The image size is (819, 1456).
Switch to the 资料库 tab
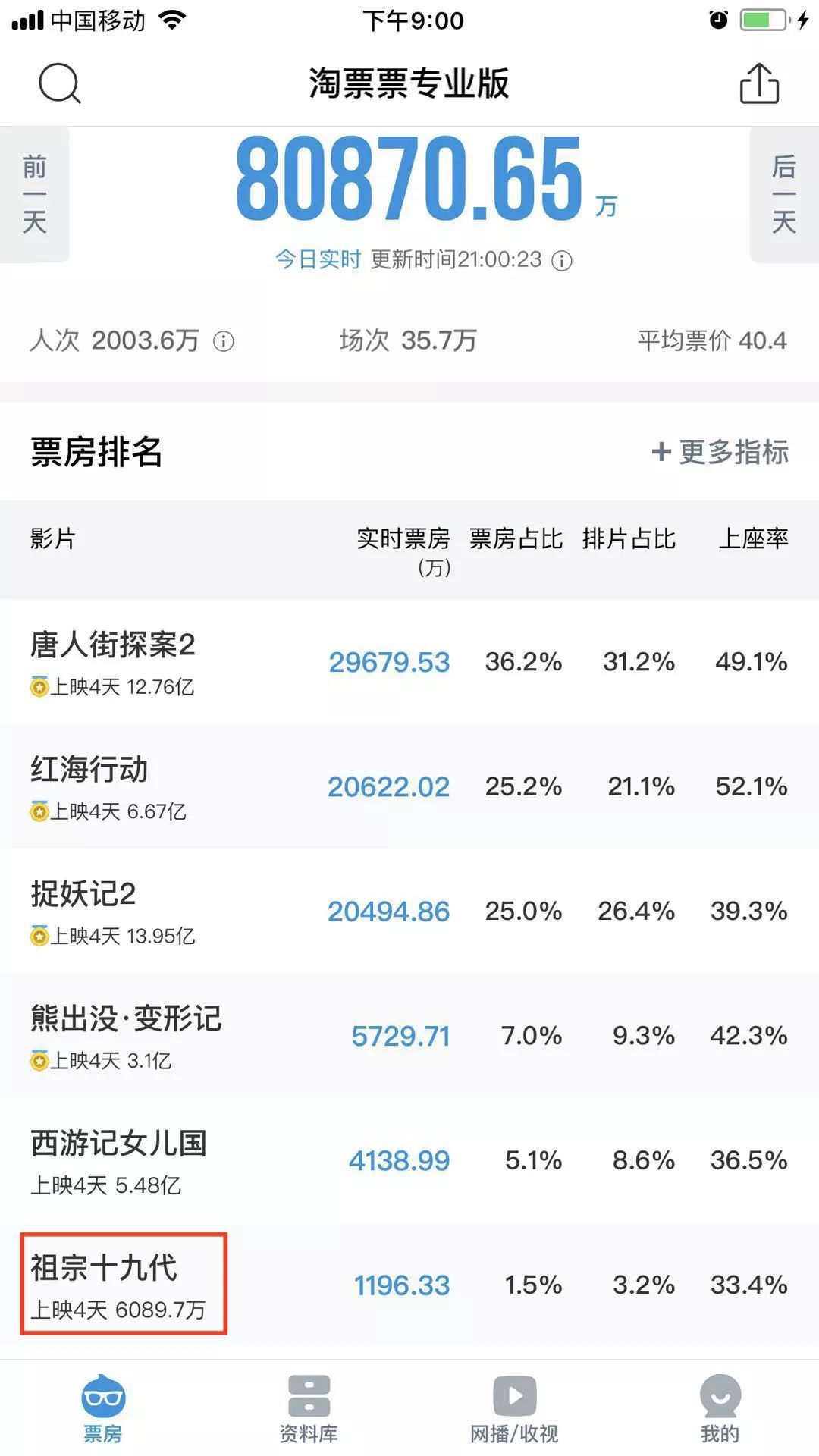click(309, 1407)
